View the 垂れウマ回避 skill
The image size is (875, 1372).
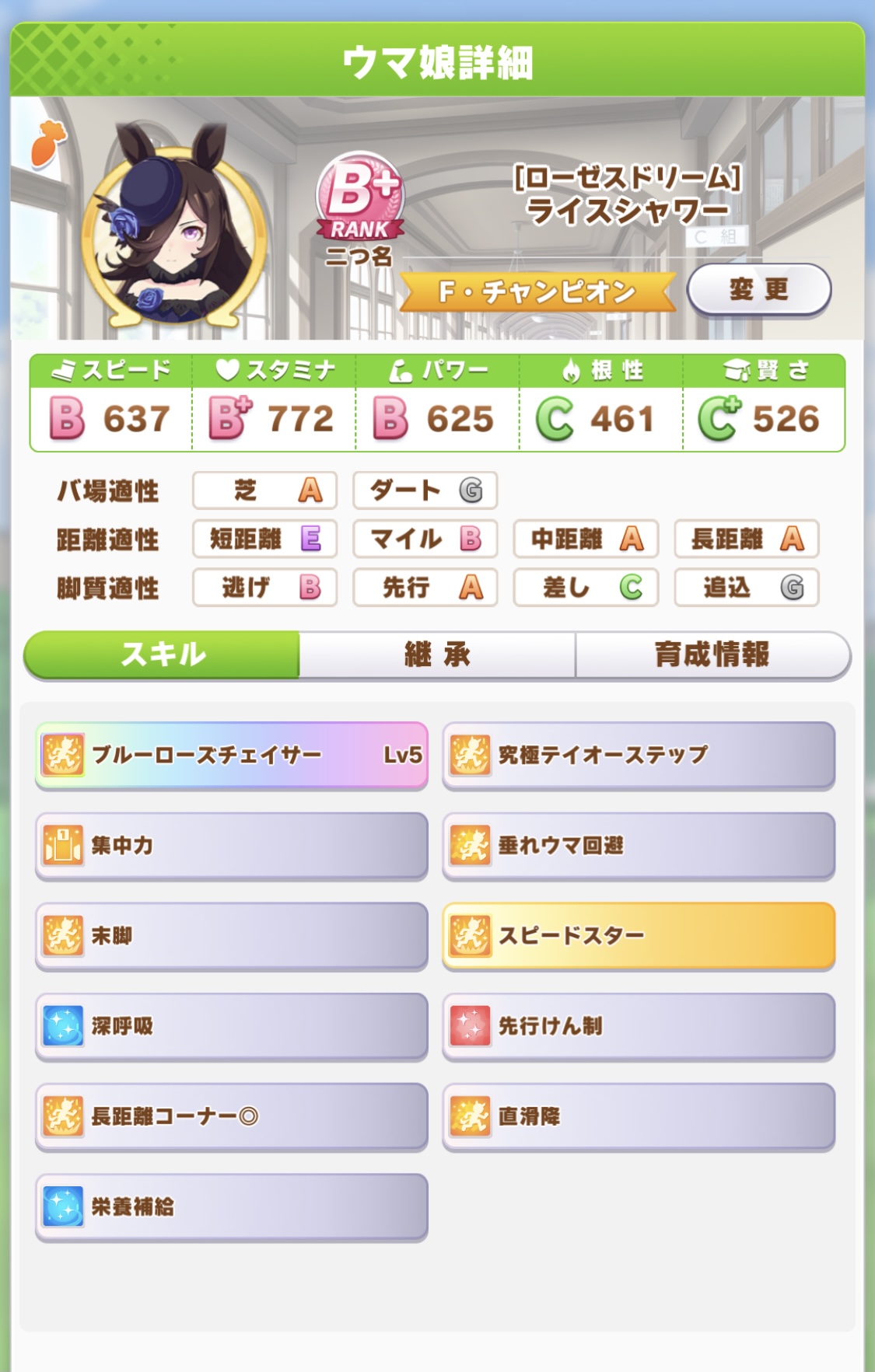(639, 845)
